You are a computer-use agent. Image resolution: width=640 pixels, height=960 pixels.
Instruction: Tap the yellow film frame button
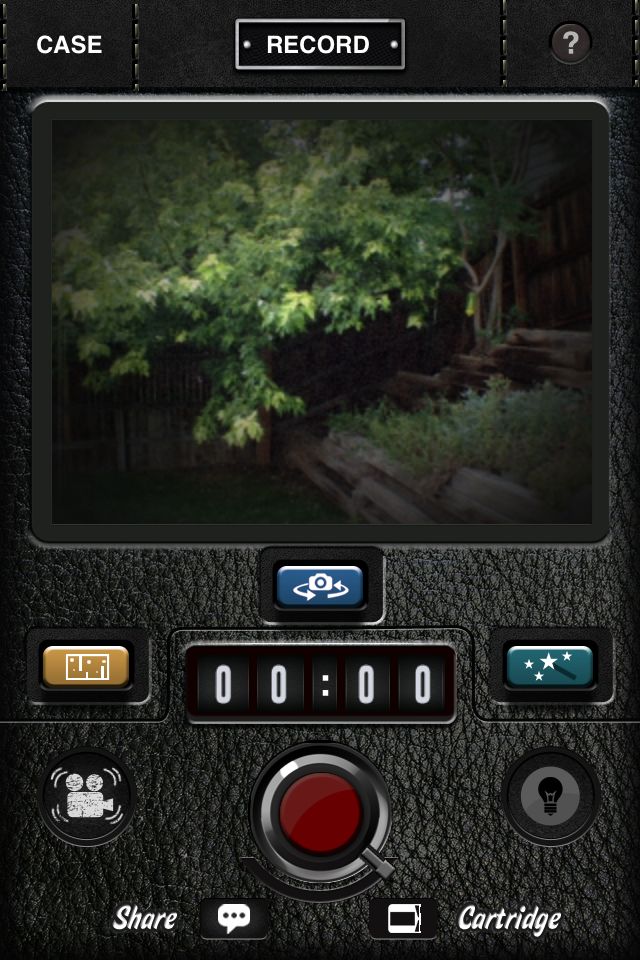(86, 666)
